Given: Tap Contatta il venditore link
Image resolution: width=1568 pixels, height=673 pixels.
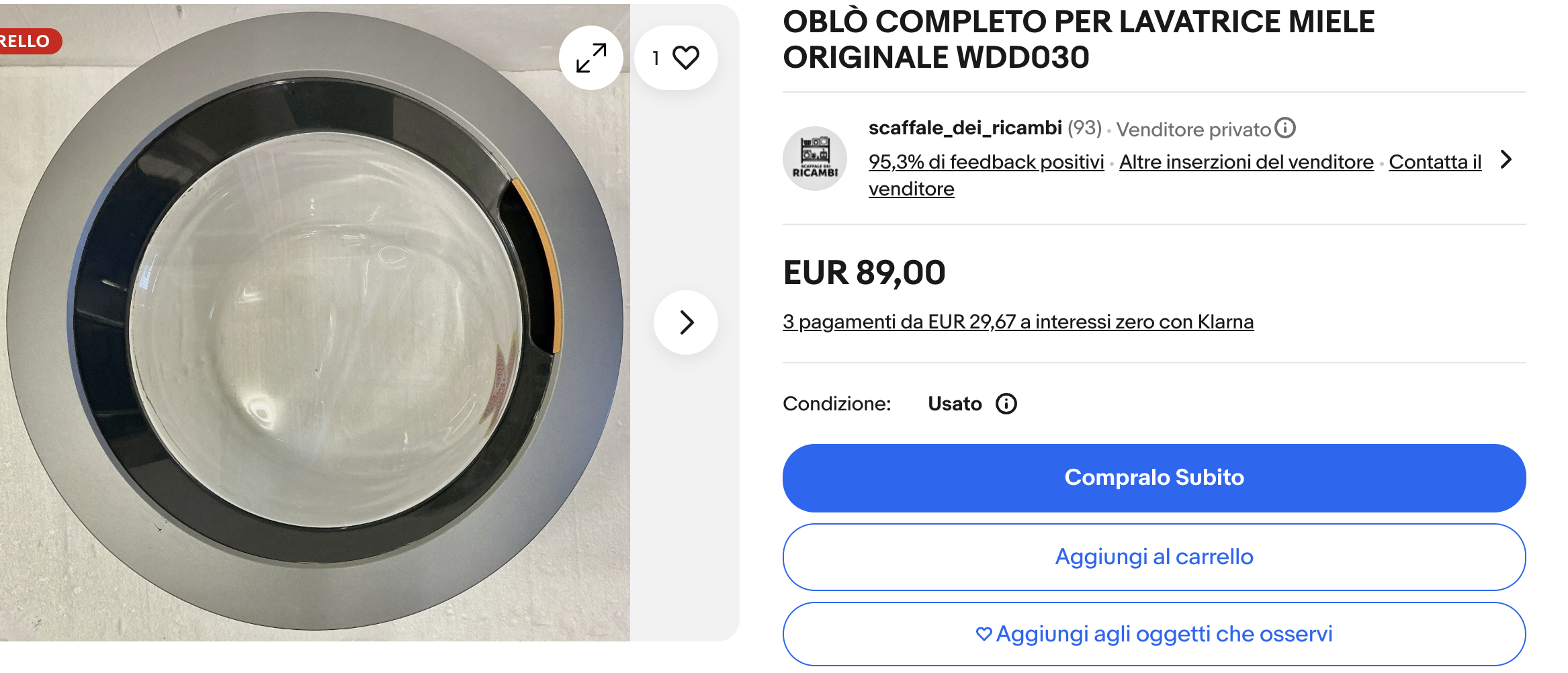Looking at the screenshot, I should click(x=1434, y=162).
